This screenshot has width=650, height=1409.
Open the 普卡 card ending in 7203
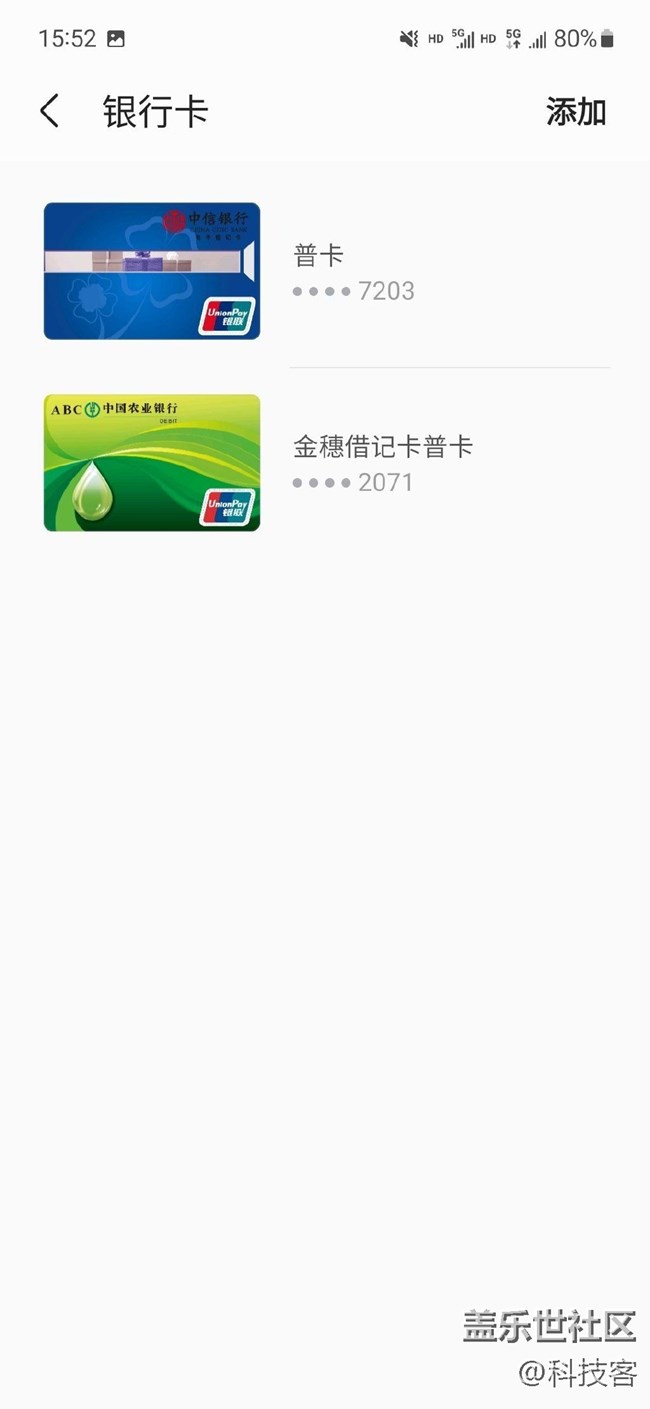pyautogui.click(x=325, y=271)
